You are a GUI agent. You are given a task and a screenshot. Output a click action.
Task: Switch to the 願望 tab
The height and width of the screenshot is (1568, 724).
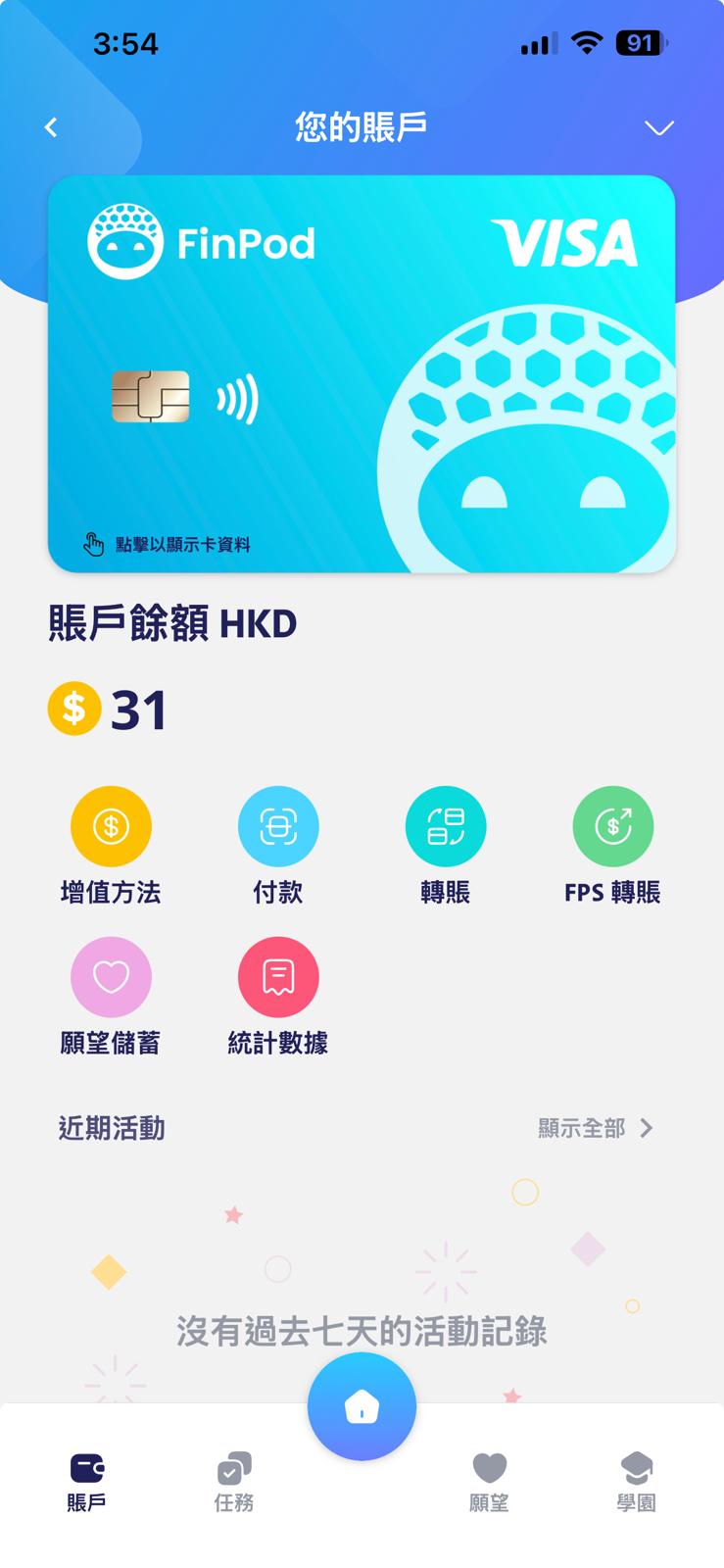489,1481
